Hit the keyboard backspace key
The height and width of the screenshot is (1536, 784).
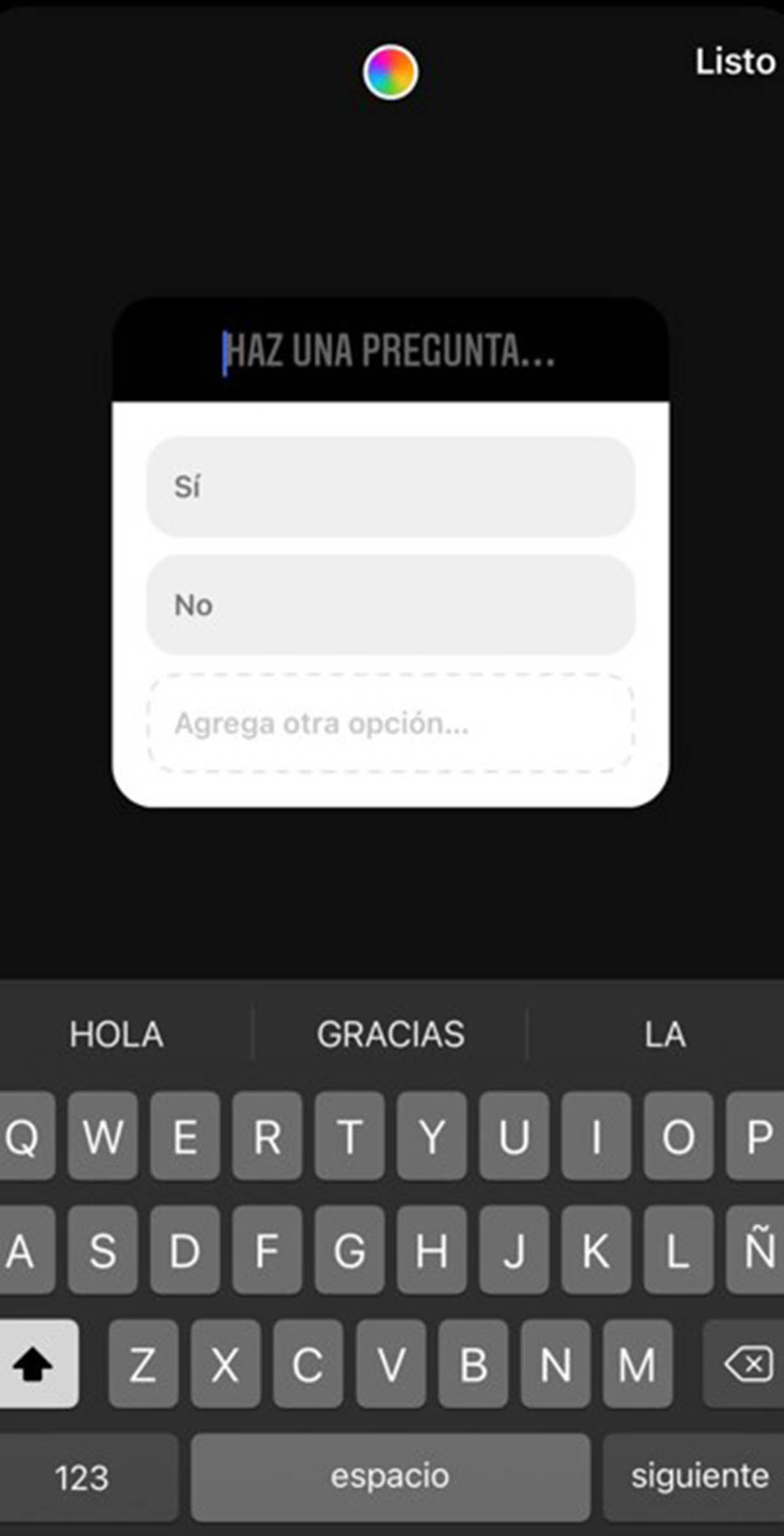pos(747,1364)
